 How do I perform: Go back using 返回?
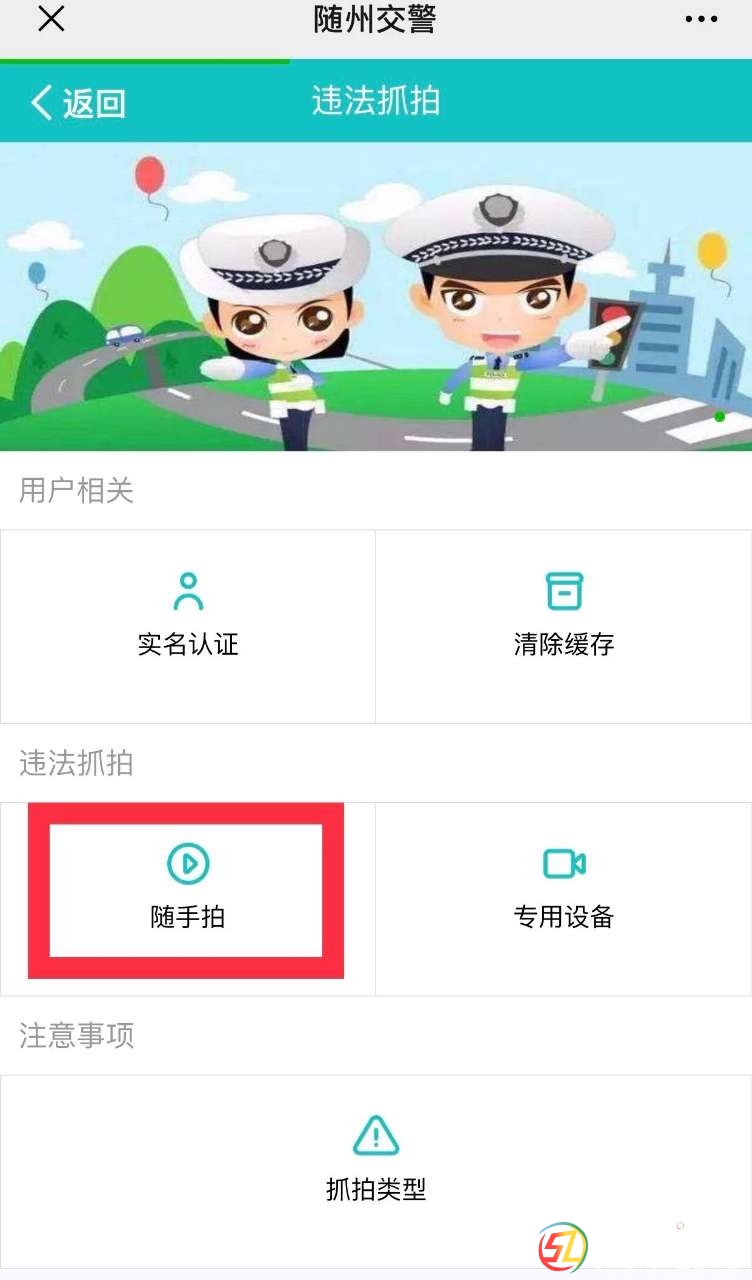[x=78, y=102]
